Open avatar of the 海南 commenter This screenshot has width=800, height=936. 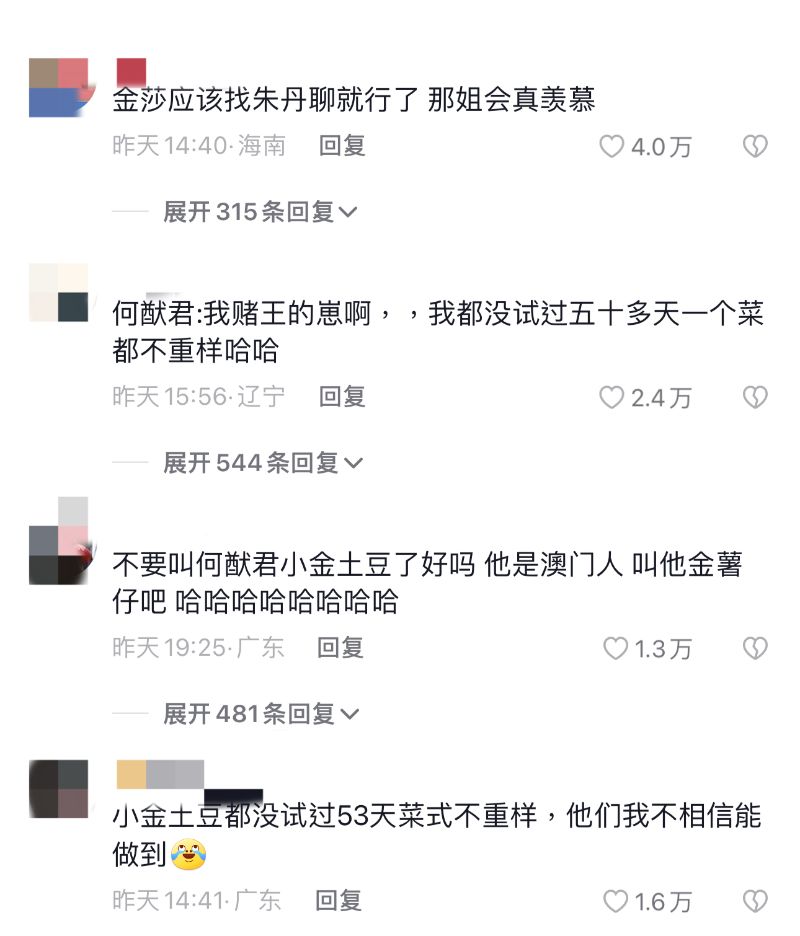click(x=59, y=88)
